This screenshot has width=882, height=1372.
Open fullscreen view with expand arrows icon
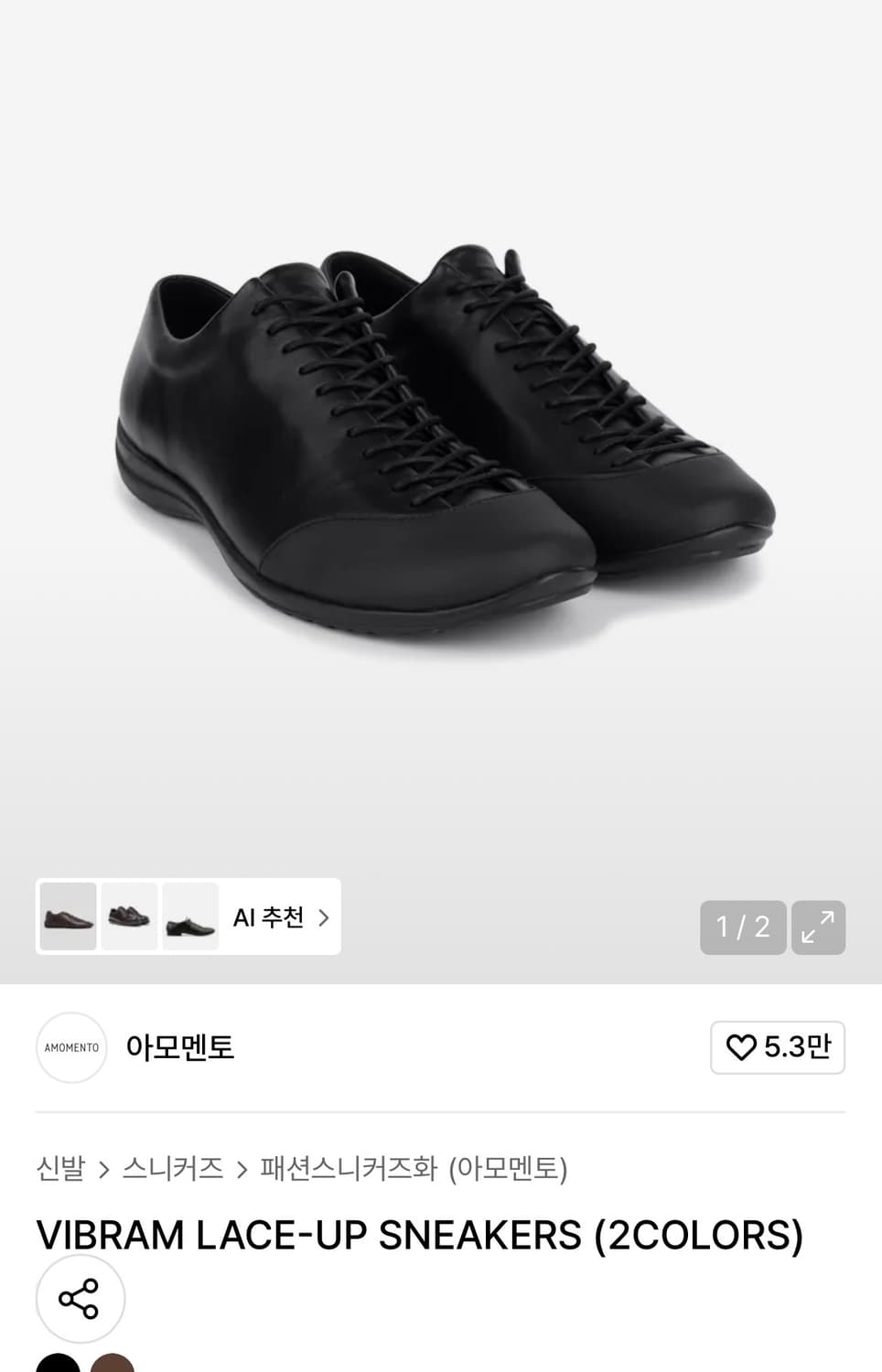[818, 927]
